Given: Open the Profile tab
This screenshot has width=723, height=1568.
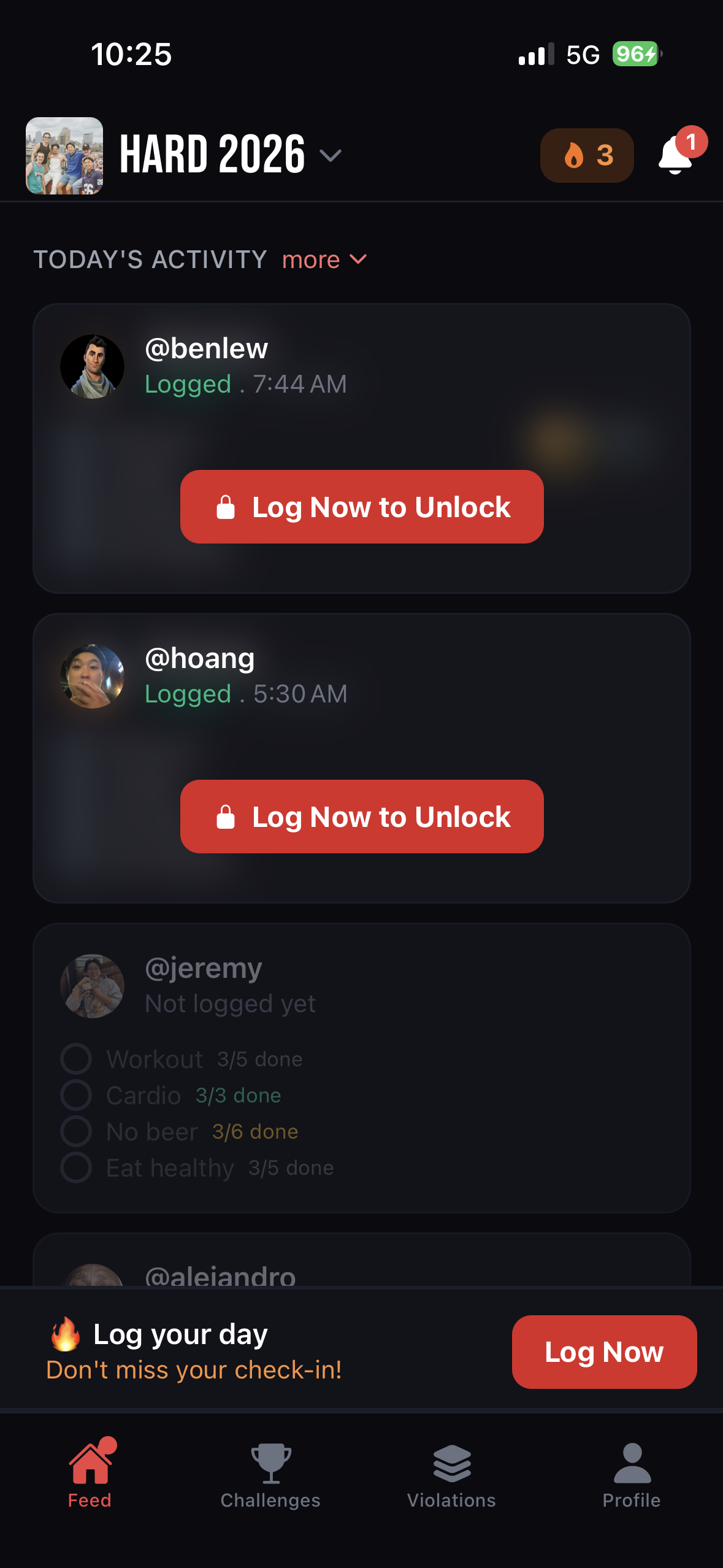Looking at the screenshot, I should pos(632,1475).
